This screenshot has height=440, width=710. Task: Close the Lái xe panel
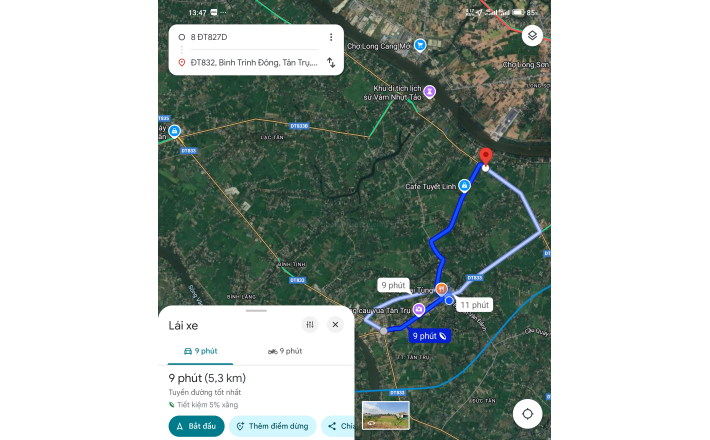(x=335, y=324)
